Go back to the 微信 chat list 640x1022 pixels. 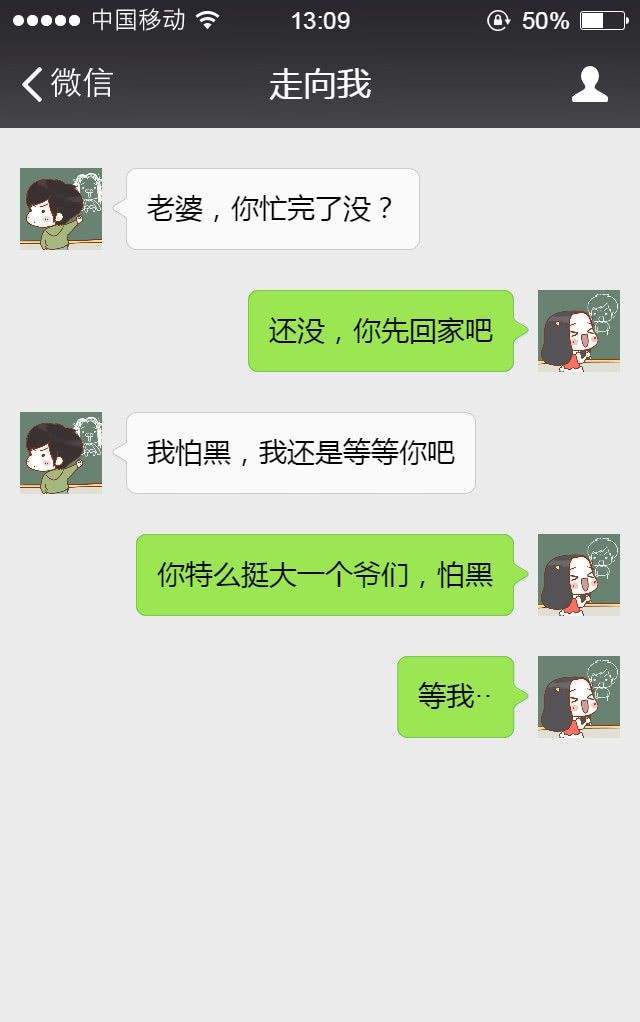66,84
